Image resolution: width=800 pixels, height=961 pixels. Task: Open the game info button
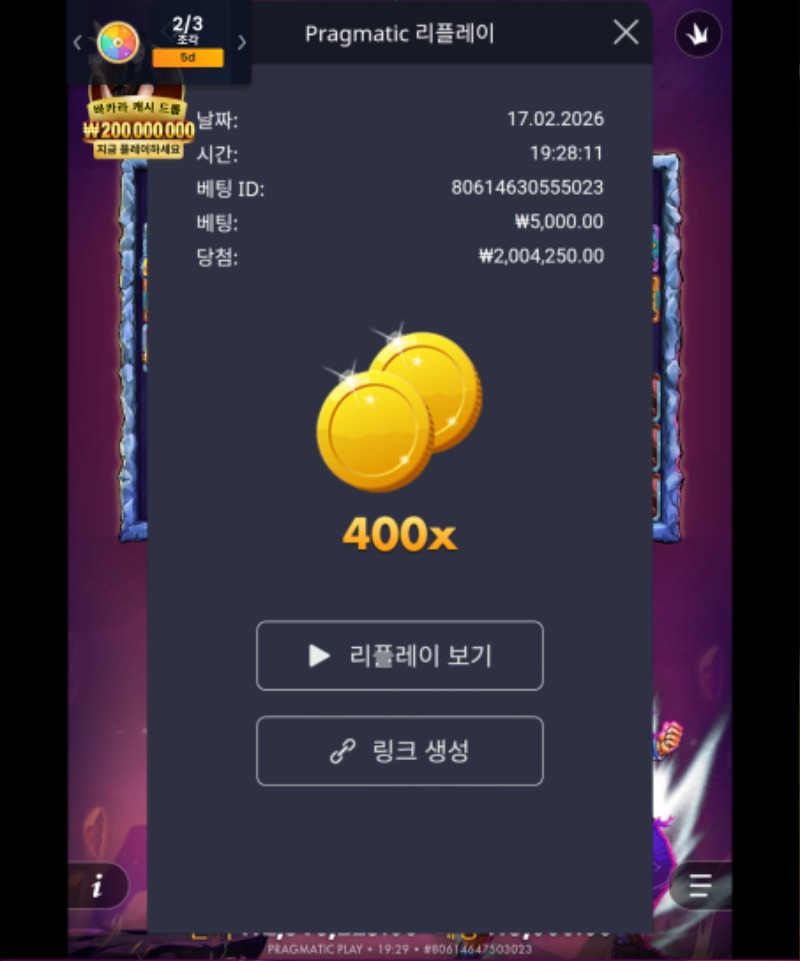coord(98,886)
